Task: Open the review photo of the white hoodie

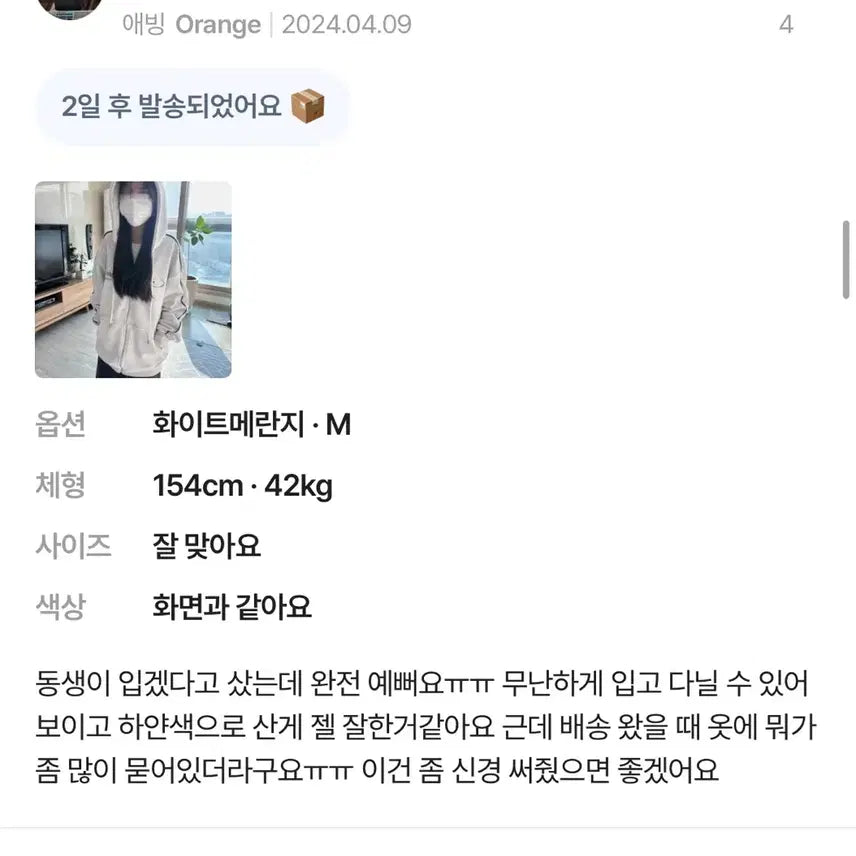Action: [x=133, y=279]
